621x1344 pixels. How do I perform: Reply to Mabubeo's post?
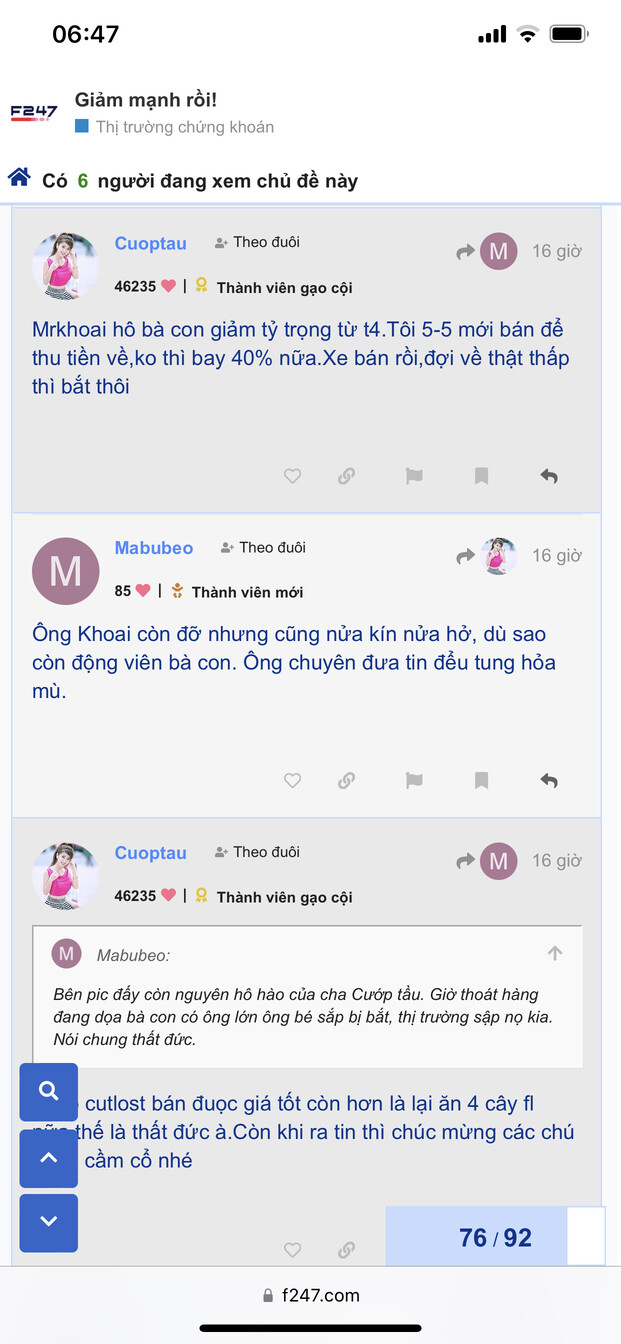click(549, 780)
